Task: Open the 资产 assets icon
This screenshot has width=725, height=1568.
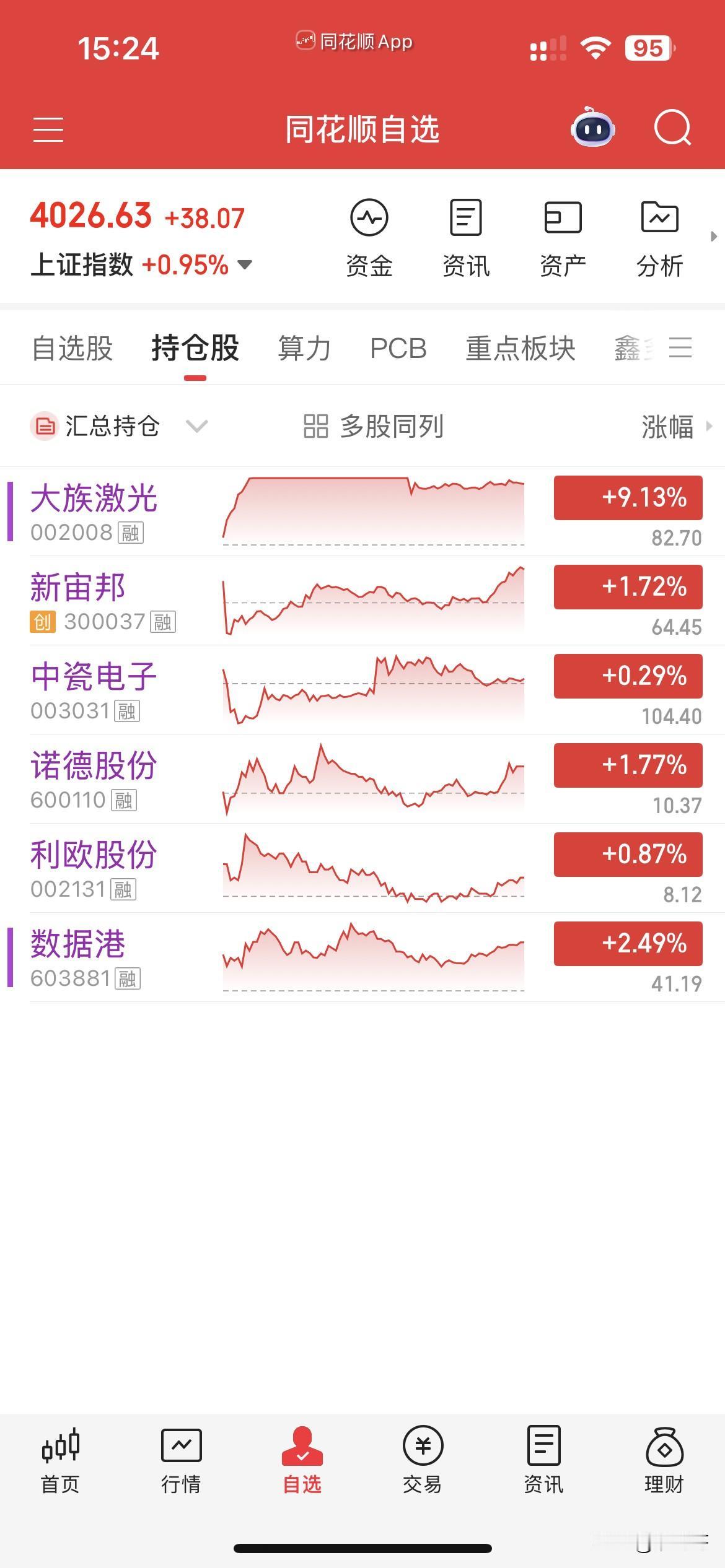Action: pyautogui.click(x=561, y=235)
